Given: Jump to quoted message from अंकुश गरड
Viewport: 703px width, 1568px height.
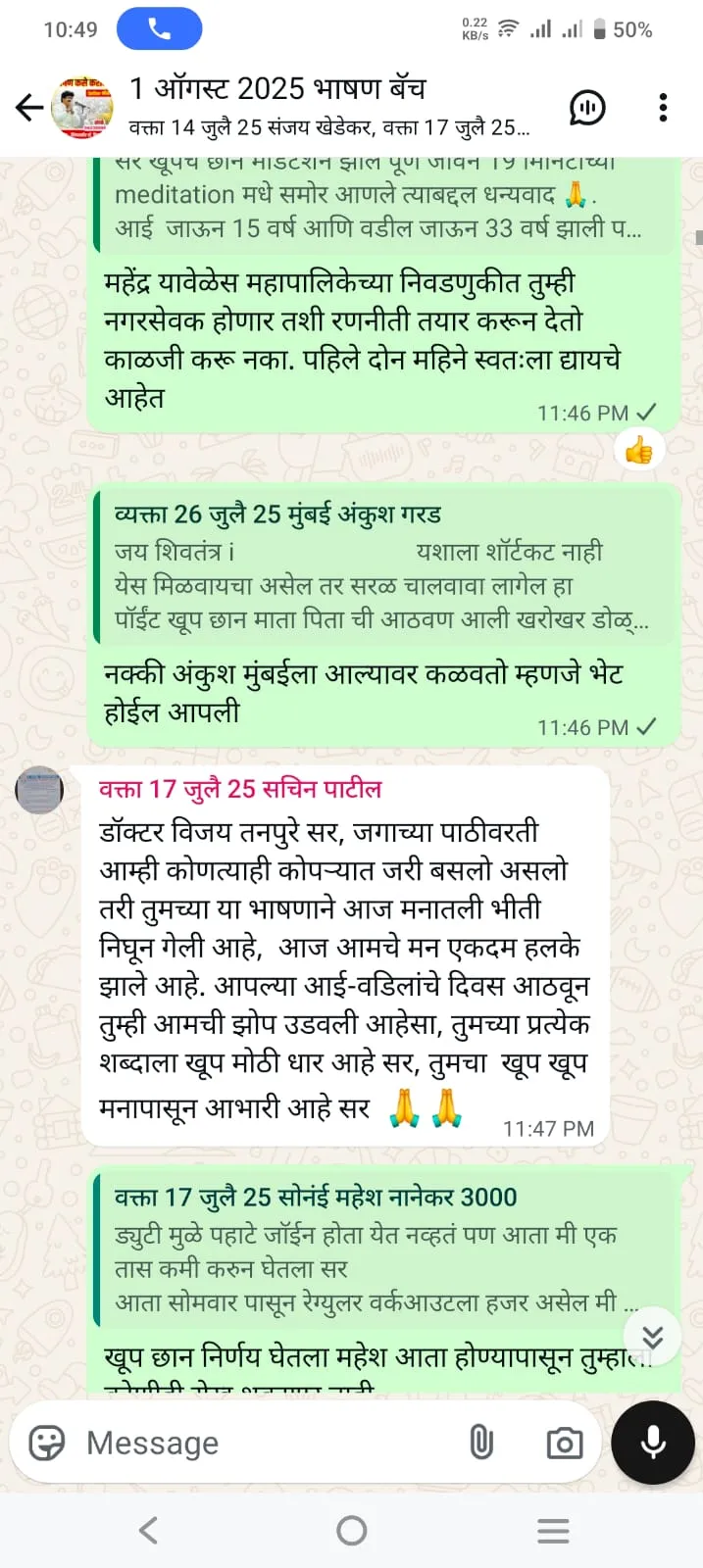Looking at the screenshot, I should coord(382,568).
